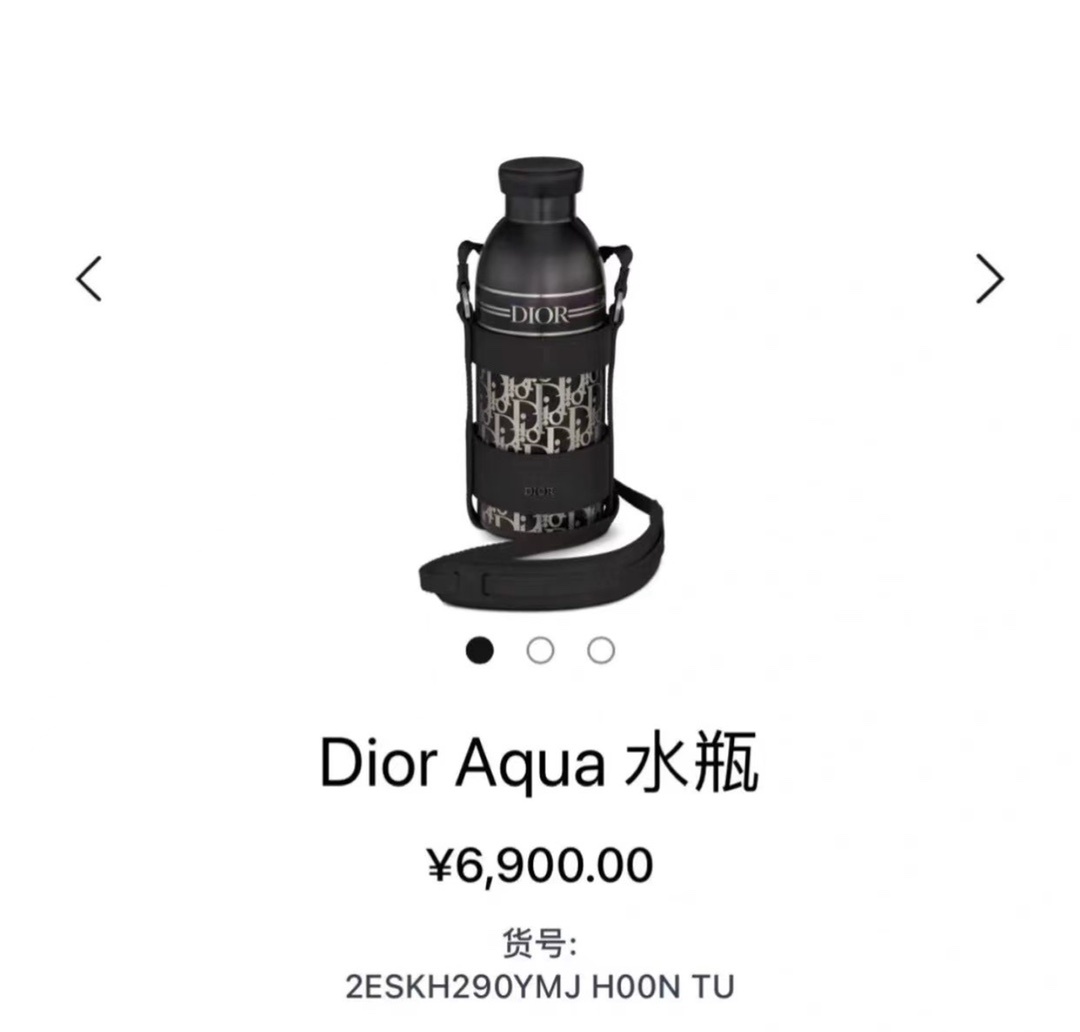
Task: Open the Dior Aqua bottle image
Action: (x=541, y=384)
